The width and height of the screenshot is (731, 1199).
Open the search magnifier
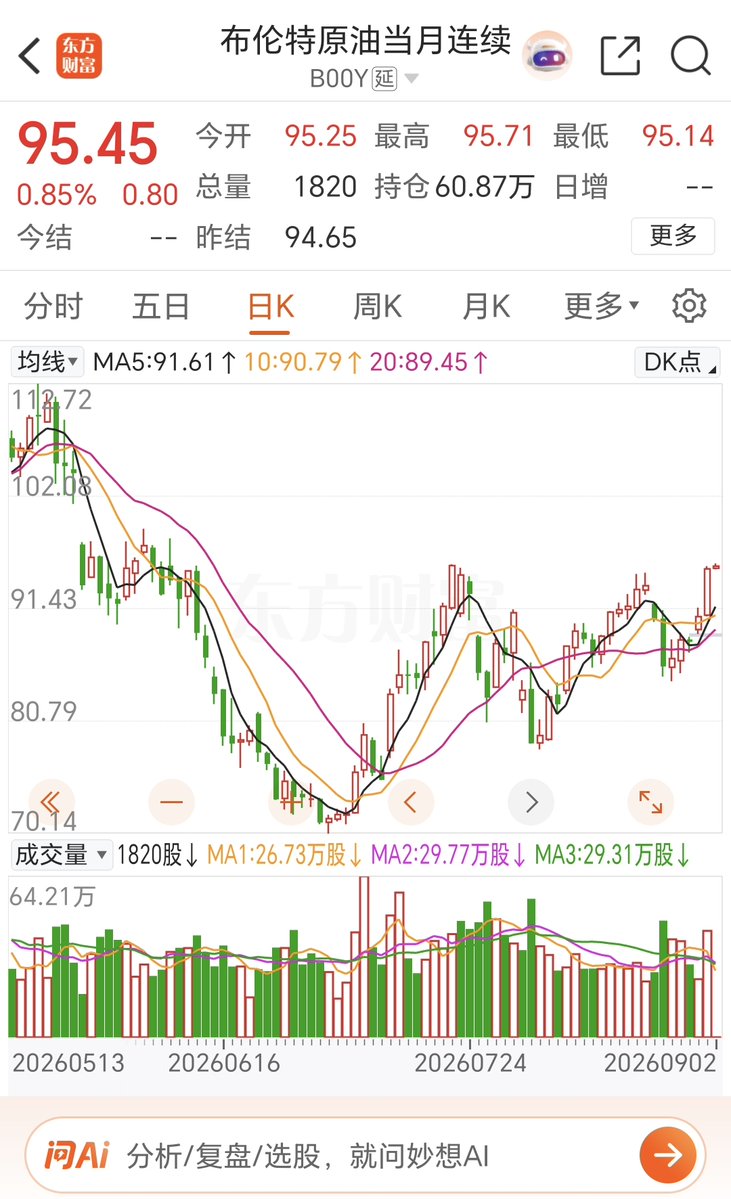pyautogui.click(x=690, y=55)
